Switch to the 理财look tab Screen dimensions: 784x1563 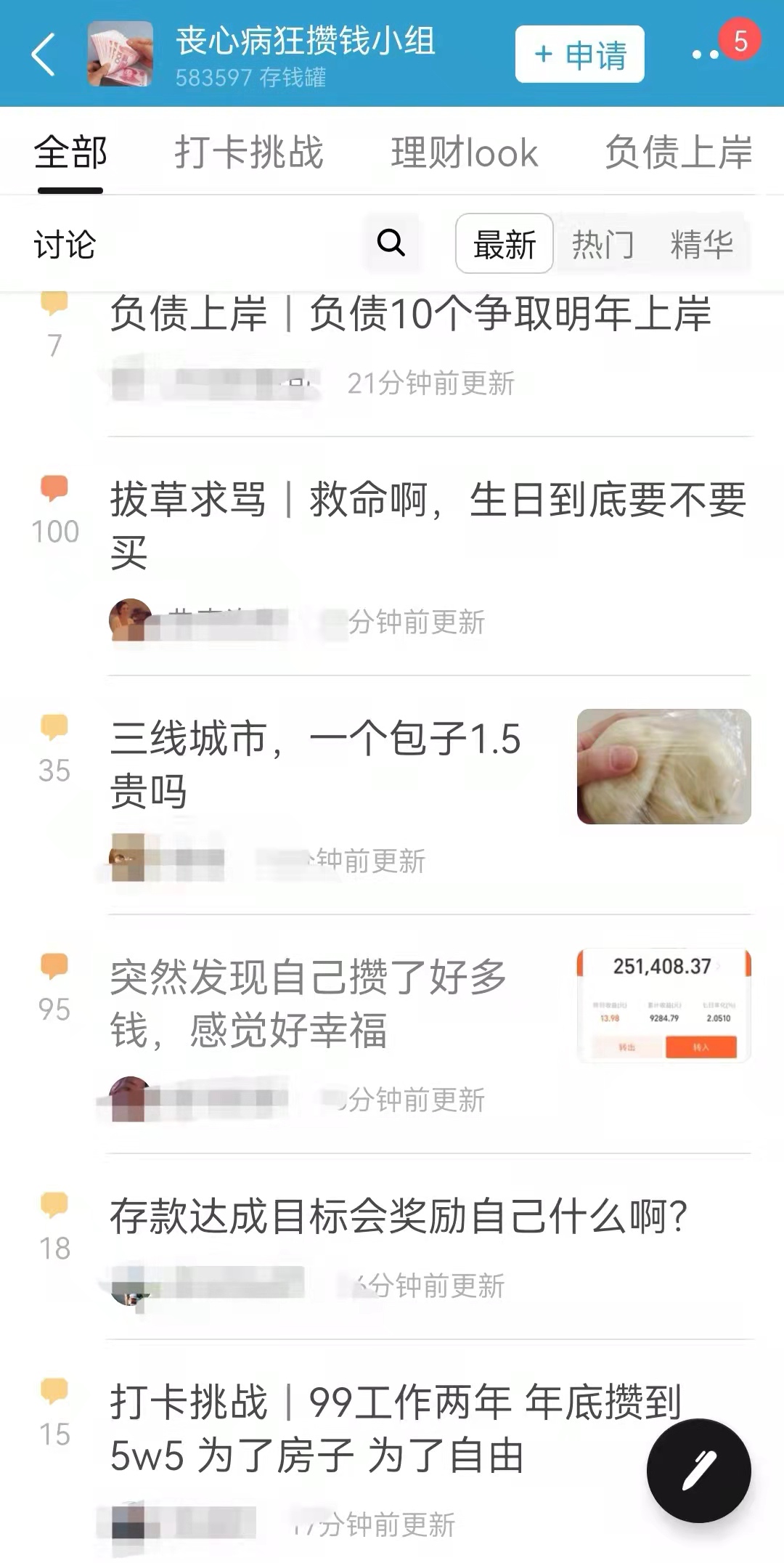click(464, 153)
